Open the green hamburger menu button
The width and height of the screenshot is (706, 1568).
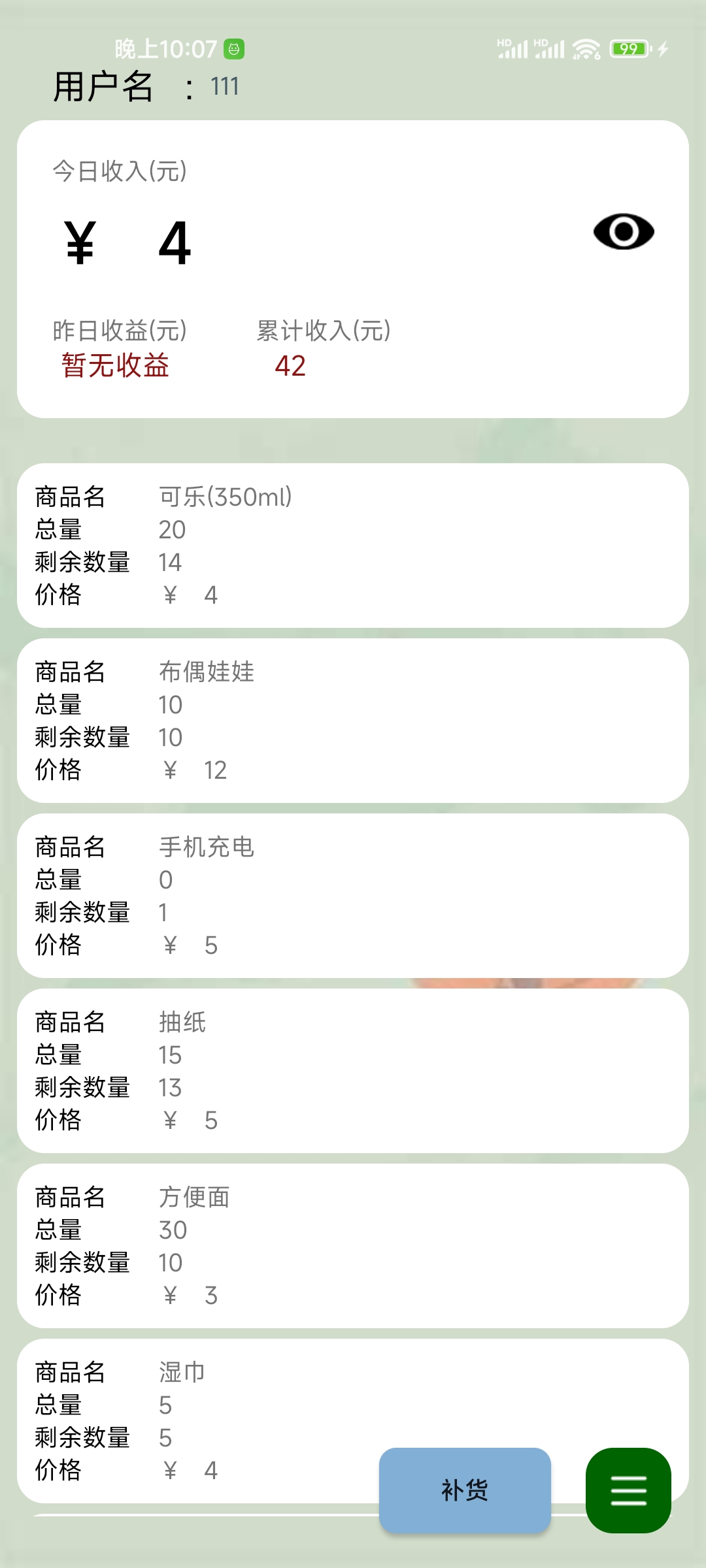click(628, 1490)
